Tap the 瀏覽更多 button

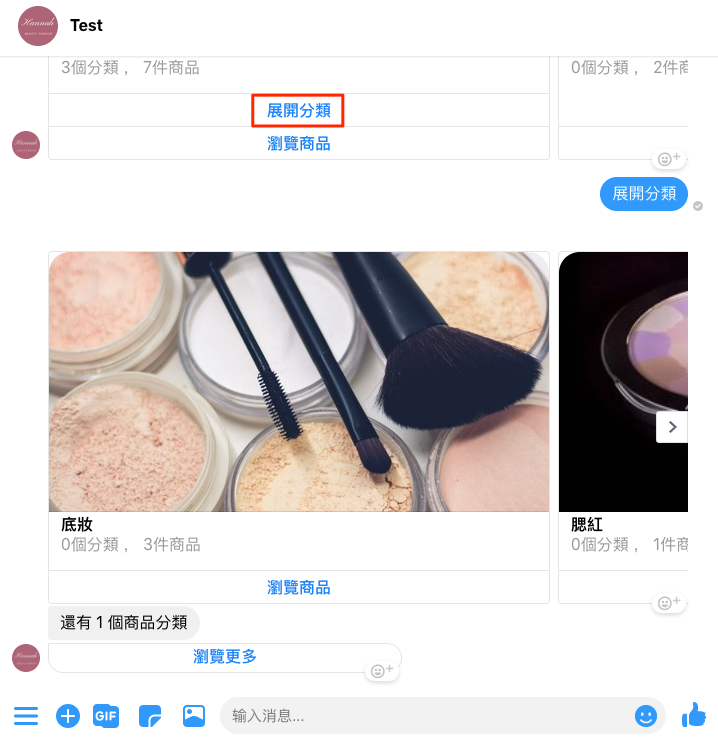point(225,657)
